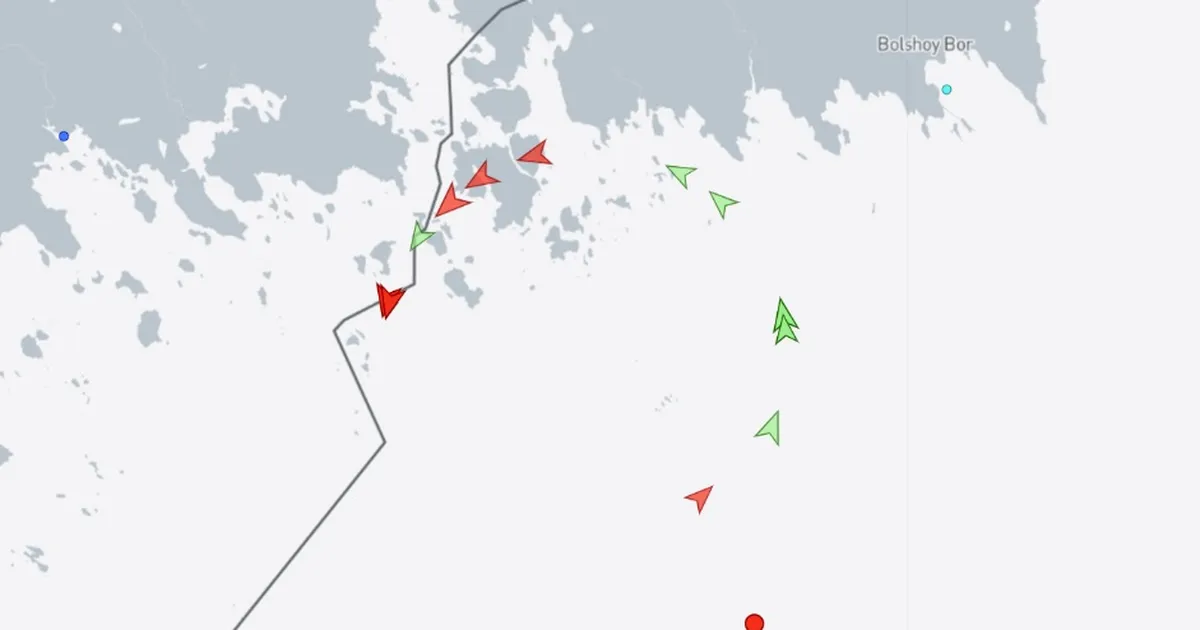Tap the cyan dot below Bolshoy Bor
Screen dimensions: 1200x630
pos(946,90)
